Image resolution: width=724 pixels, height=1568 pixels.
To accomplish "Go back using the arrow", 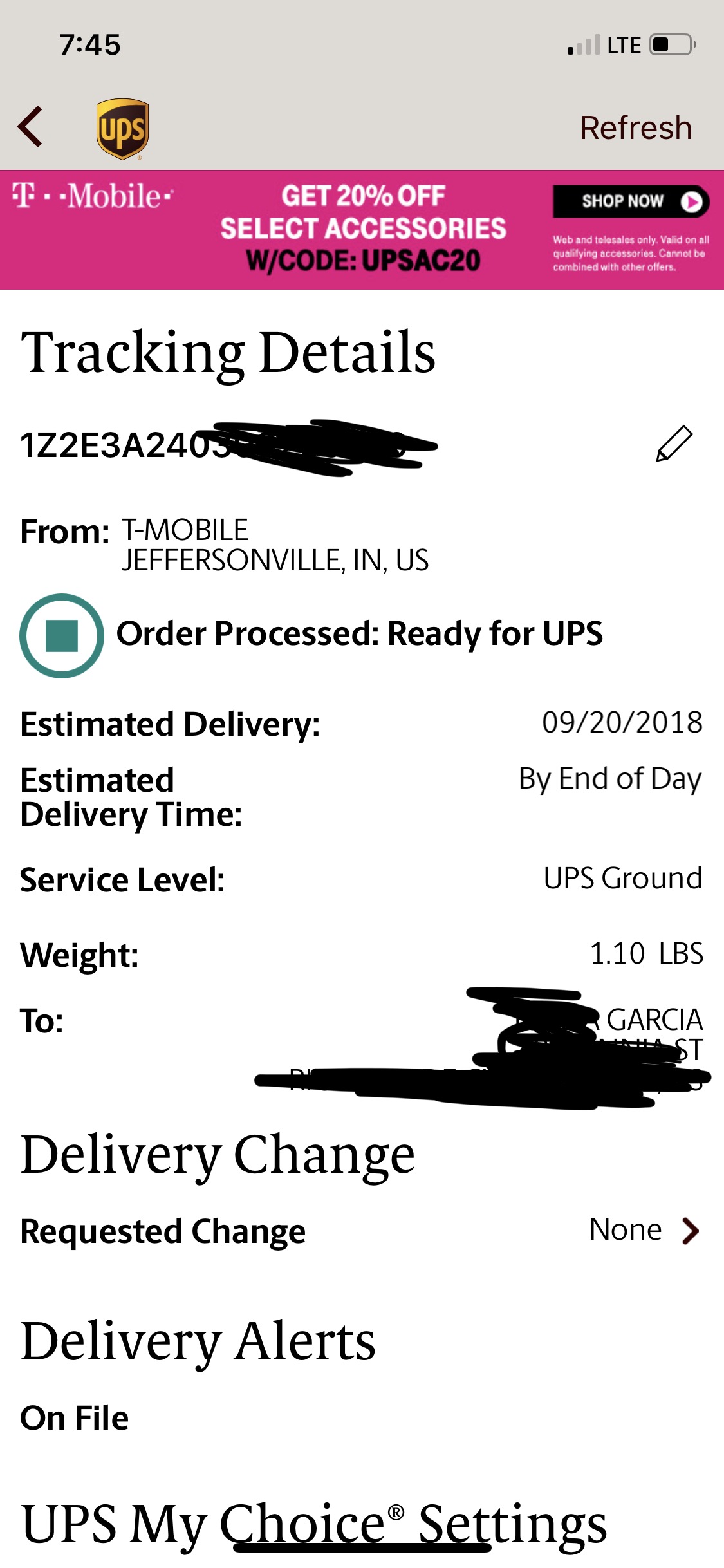I will tap(30, 127).
